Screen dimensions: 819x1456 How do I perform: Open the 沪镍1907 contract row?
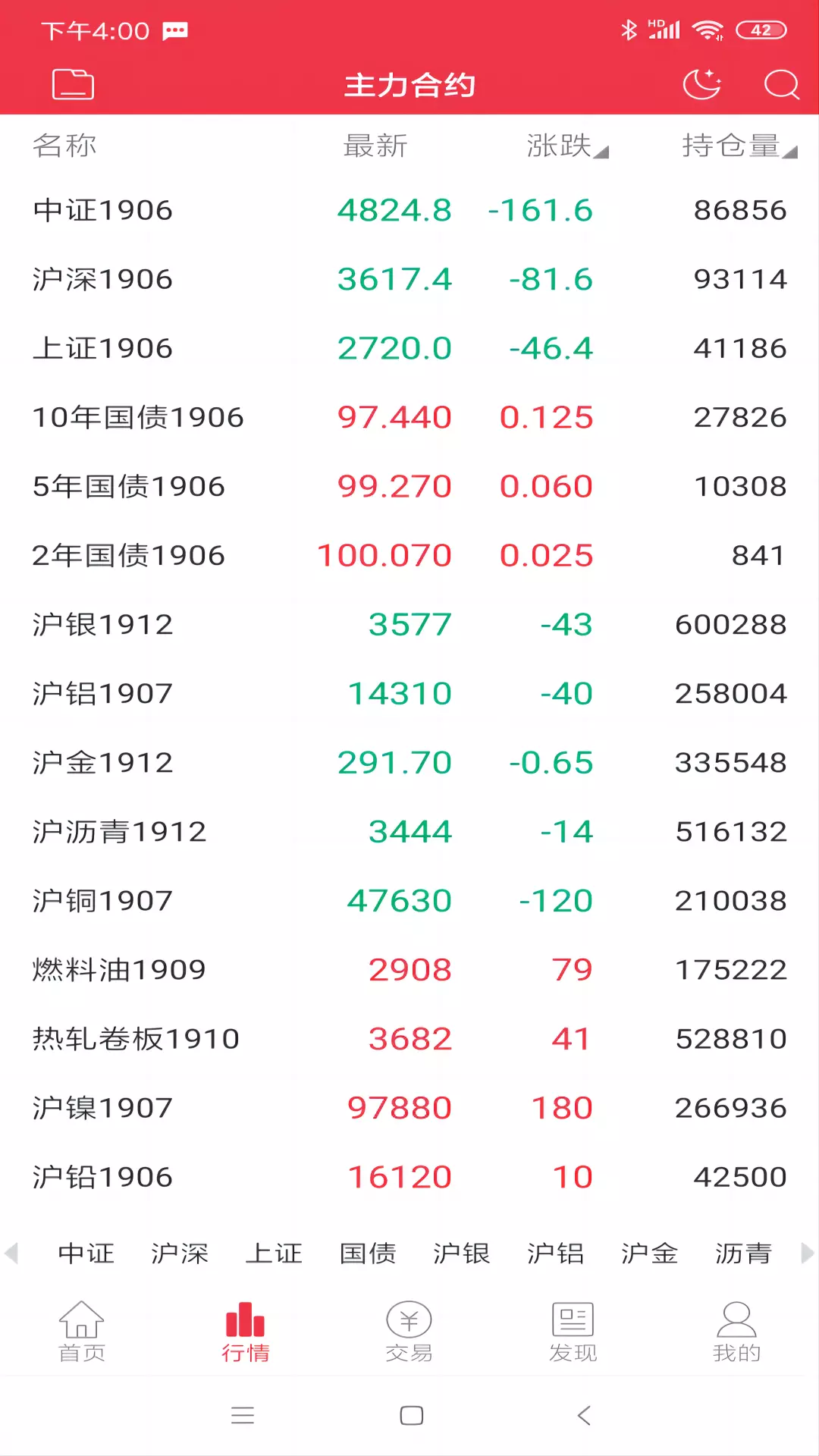[409, 1108]
